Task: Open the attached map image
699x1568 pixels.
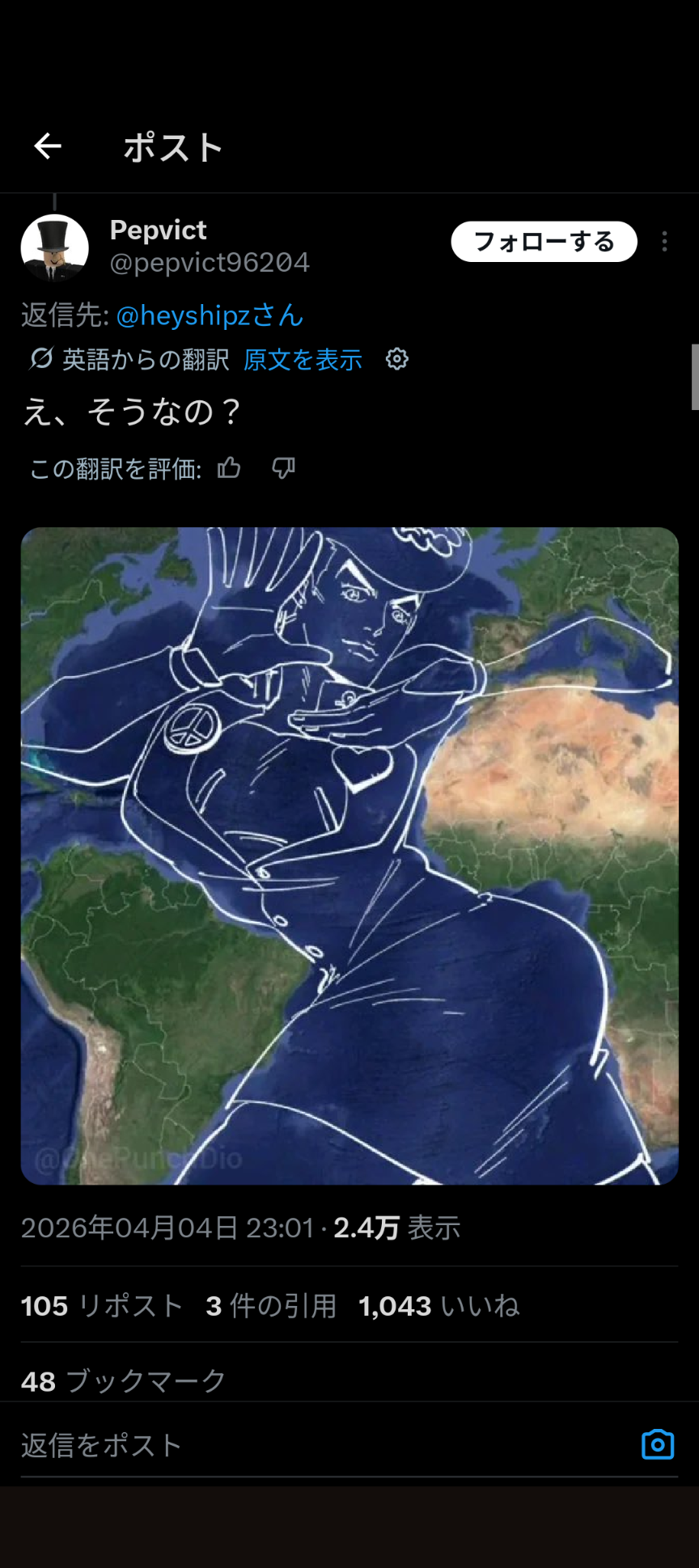Action: tap(349, 856)
